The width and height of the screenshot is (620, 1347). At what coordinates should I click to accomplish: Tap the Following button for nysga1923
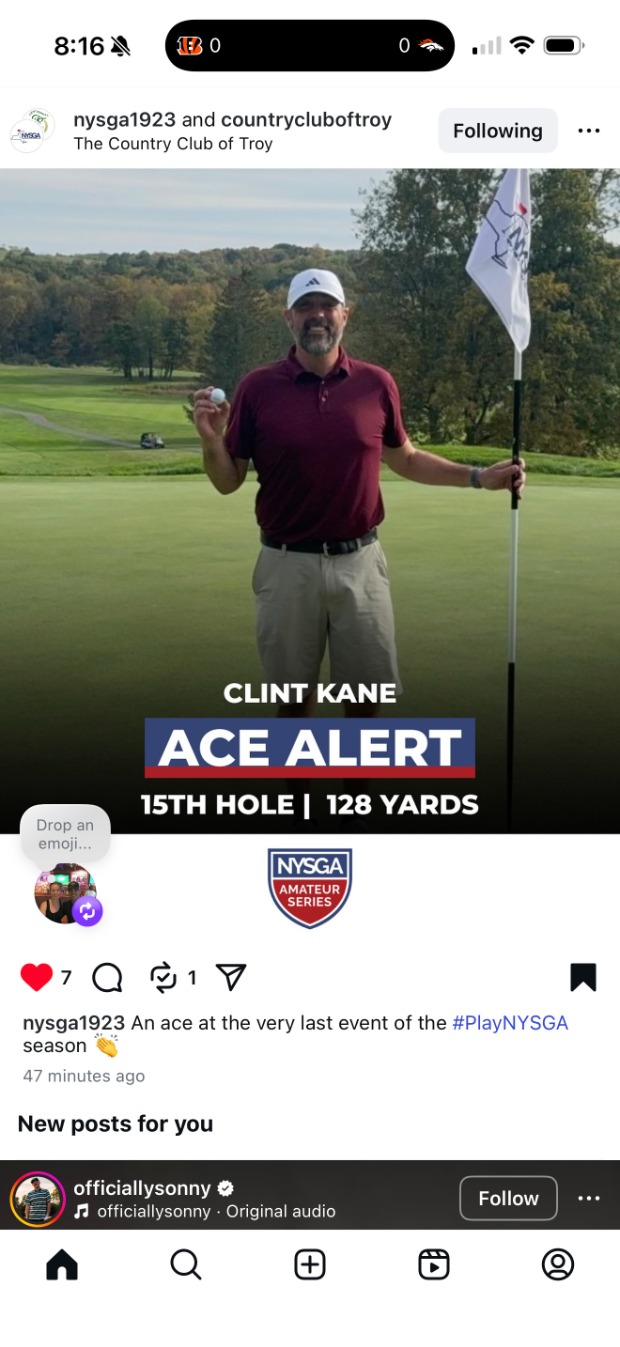(497, 131)
